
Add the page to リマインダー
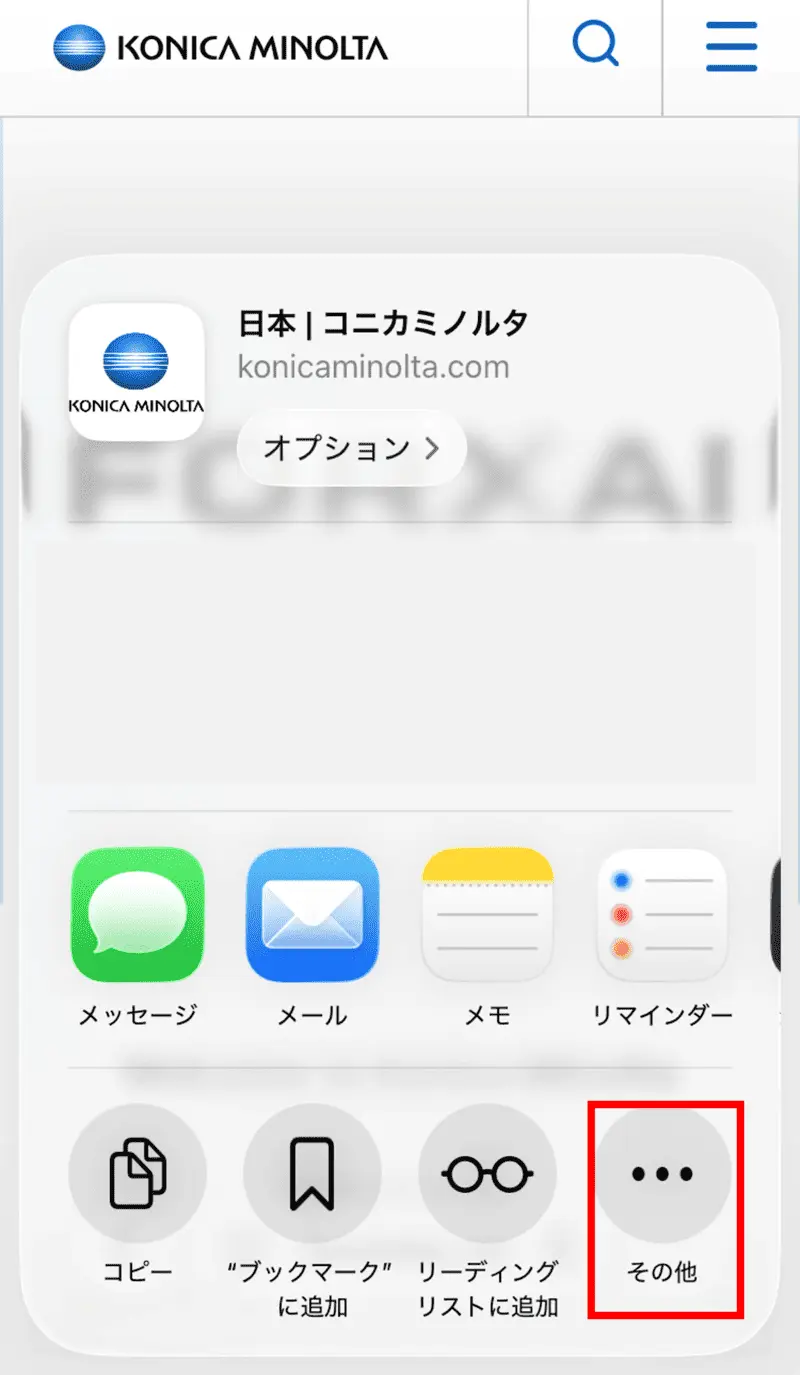pos(662,916)
